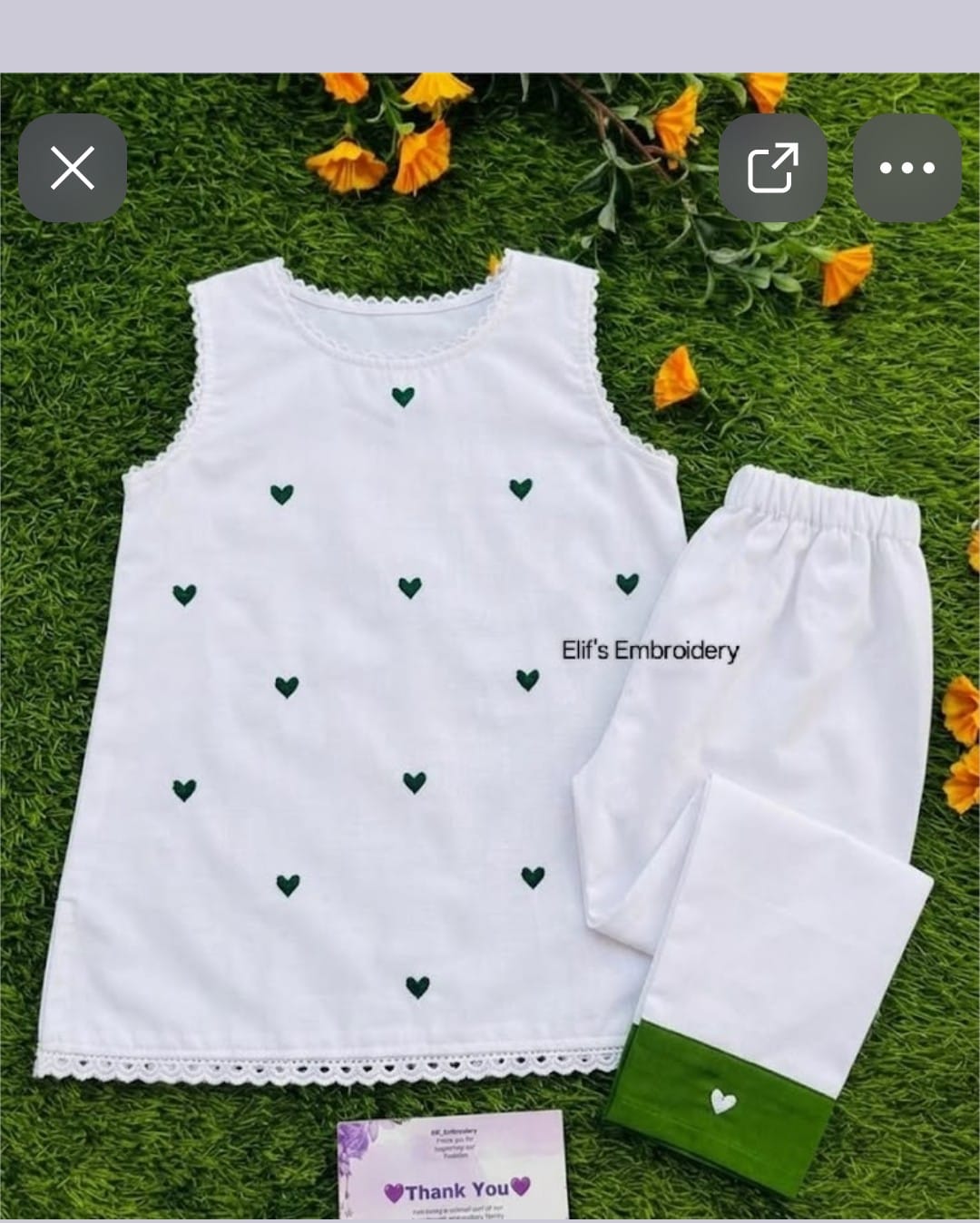Open the image in an external app

pos(772,168)
